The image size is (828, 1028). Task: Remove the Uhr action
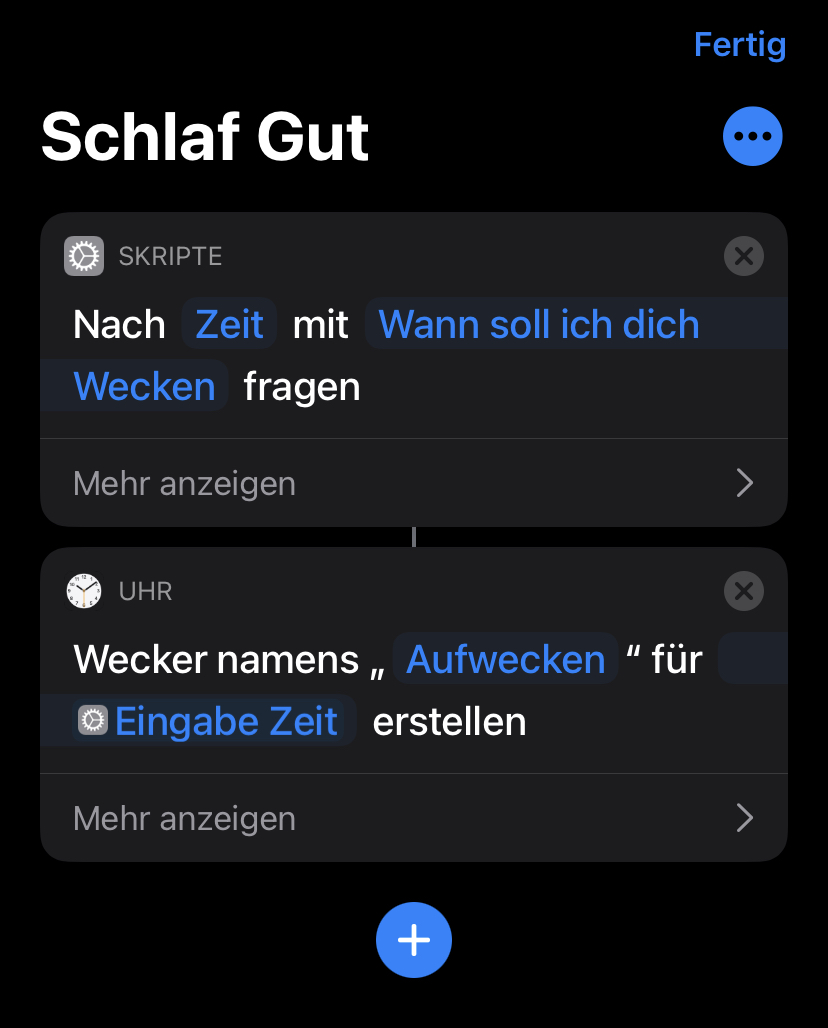pos(743,592)
